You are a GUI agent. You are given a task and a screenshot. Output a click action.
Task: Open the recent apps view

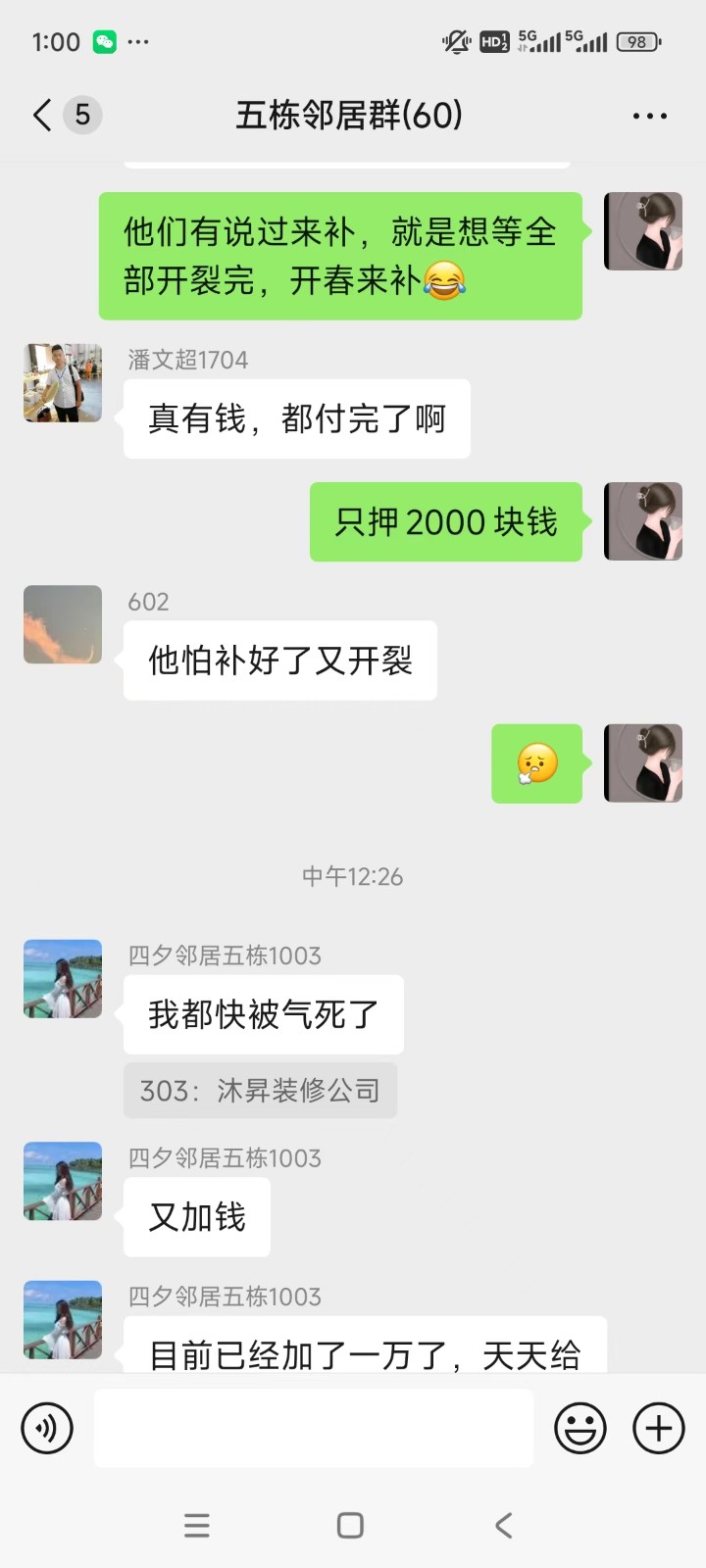point(197,1525)
